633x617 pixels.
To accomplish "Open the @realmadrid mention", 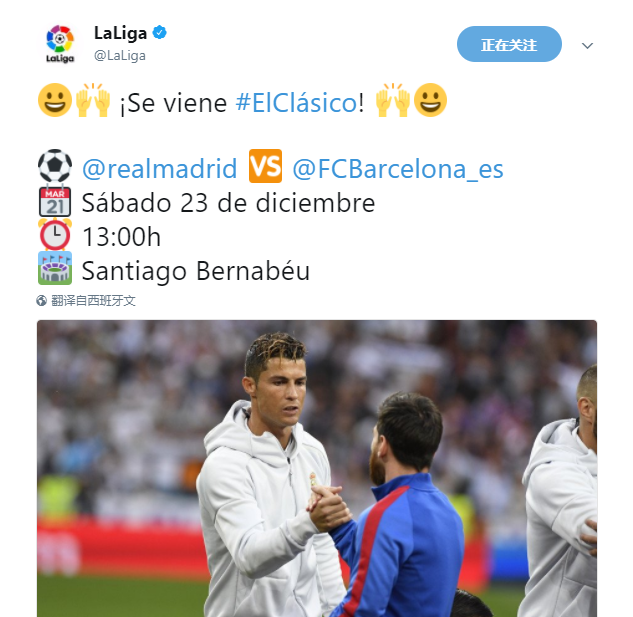I will [x=159, y=168].
